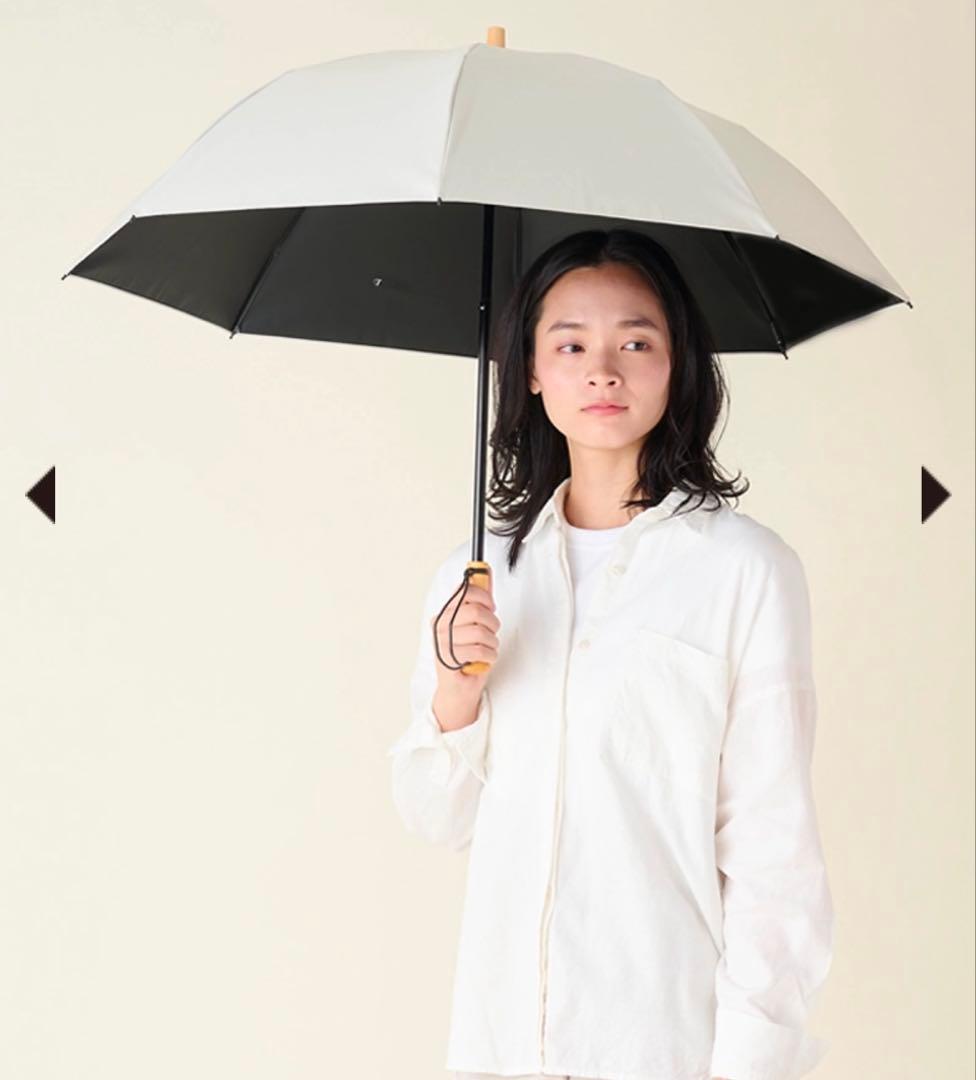Show the next product image
Viewport: 976px width, 1080px height.
point(934,494)
